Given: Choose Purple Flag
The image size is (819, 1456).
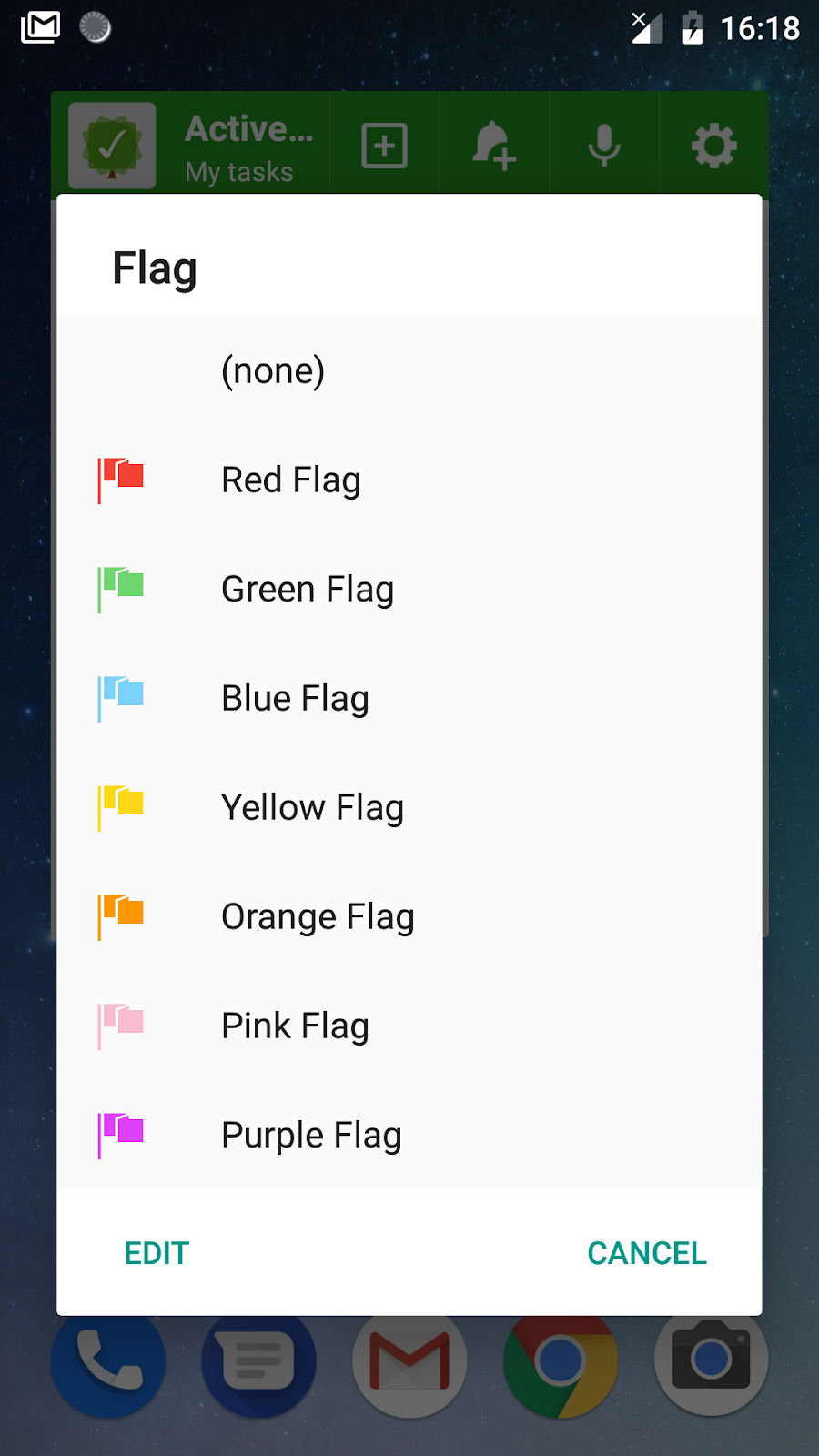Looking at the screenshot, I should (311, 1136).
